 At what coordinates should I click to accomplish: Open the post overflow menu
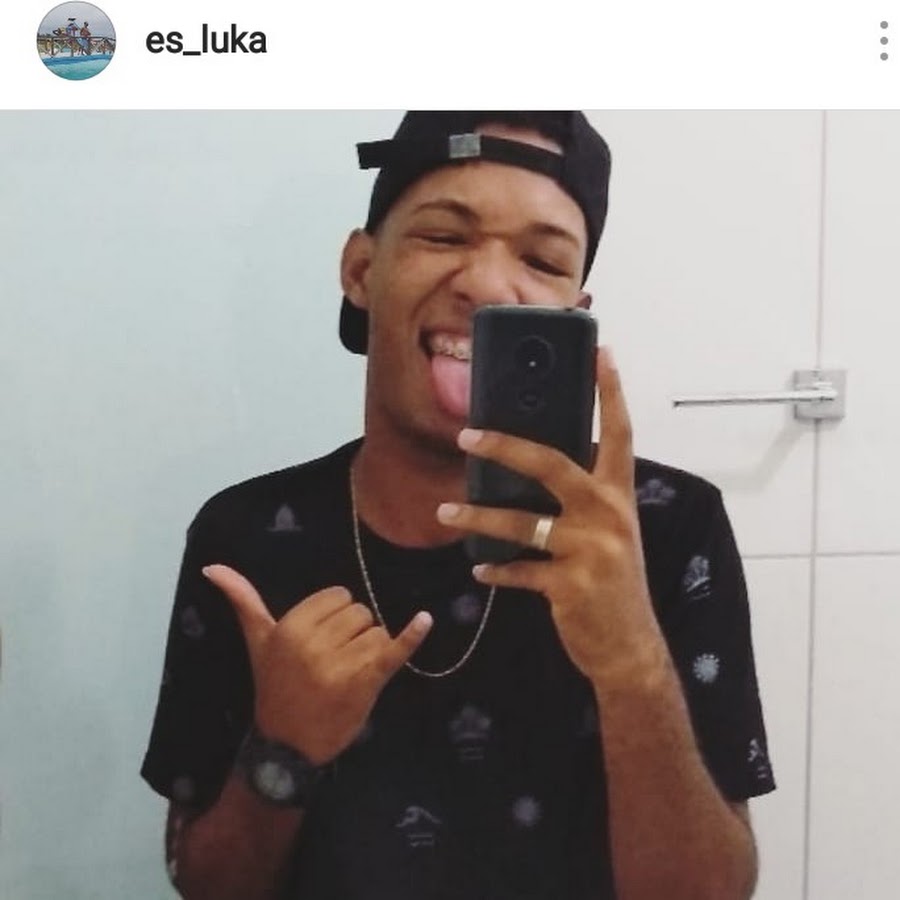tap(884, 41)
